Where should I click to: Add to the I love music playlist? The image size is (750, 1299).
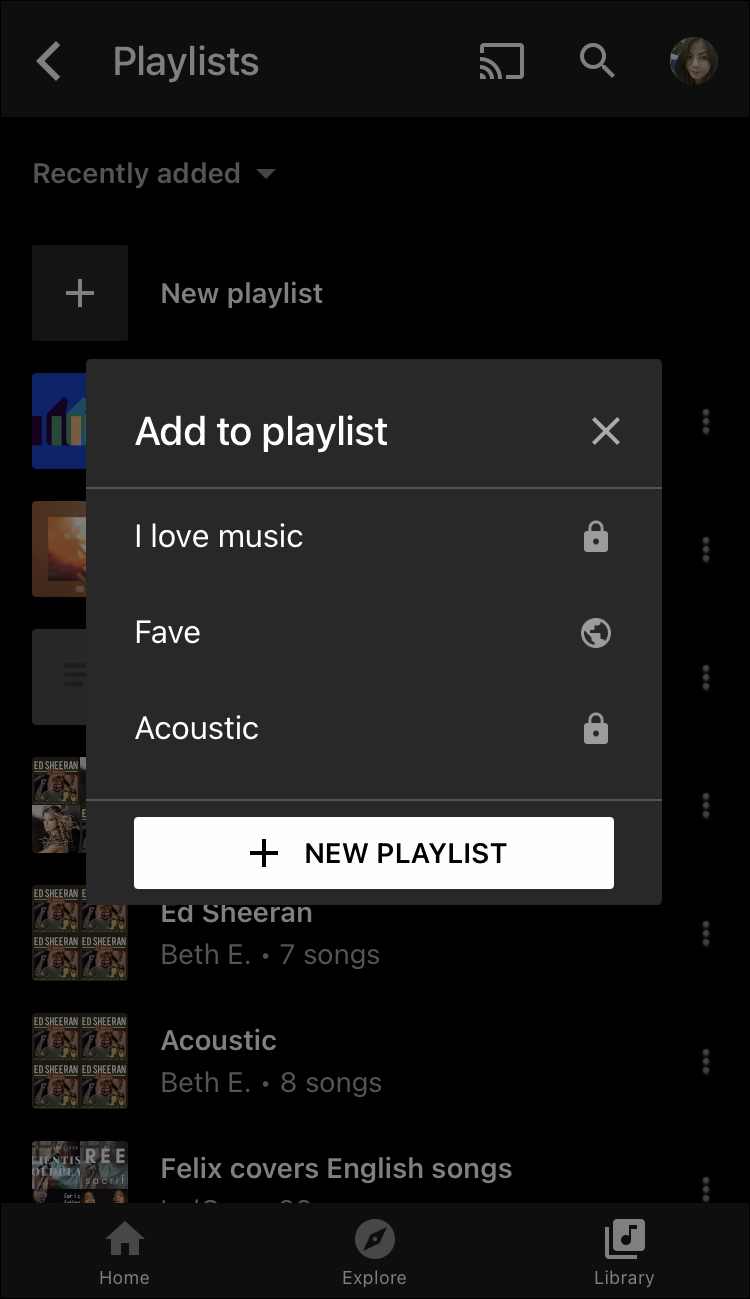tap(372, 537)
